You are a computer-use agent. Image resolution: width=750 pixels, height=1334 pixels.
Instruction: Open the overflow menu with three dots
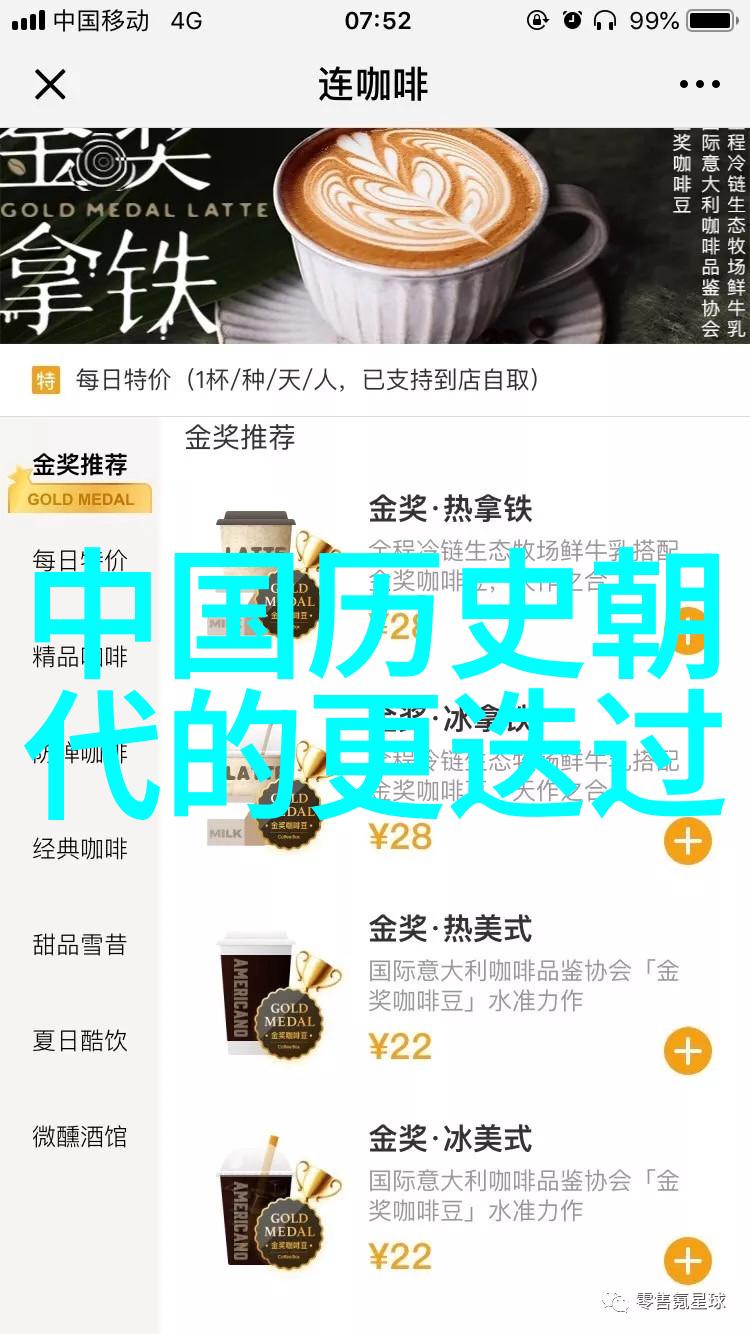point(700,85)
